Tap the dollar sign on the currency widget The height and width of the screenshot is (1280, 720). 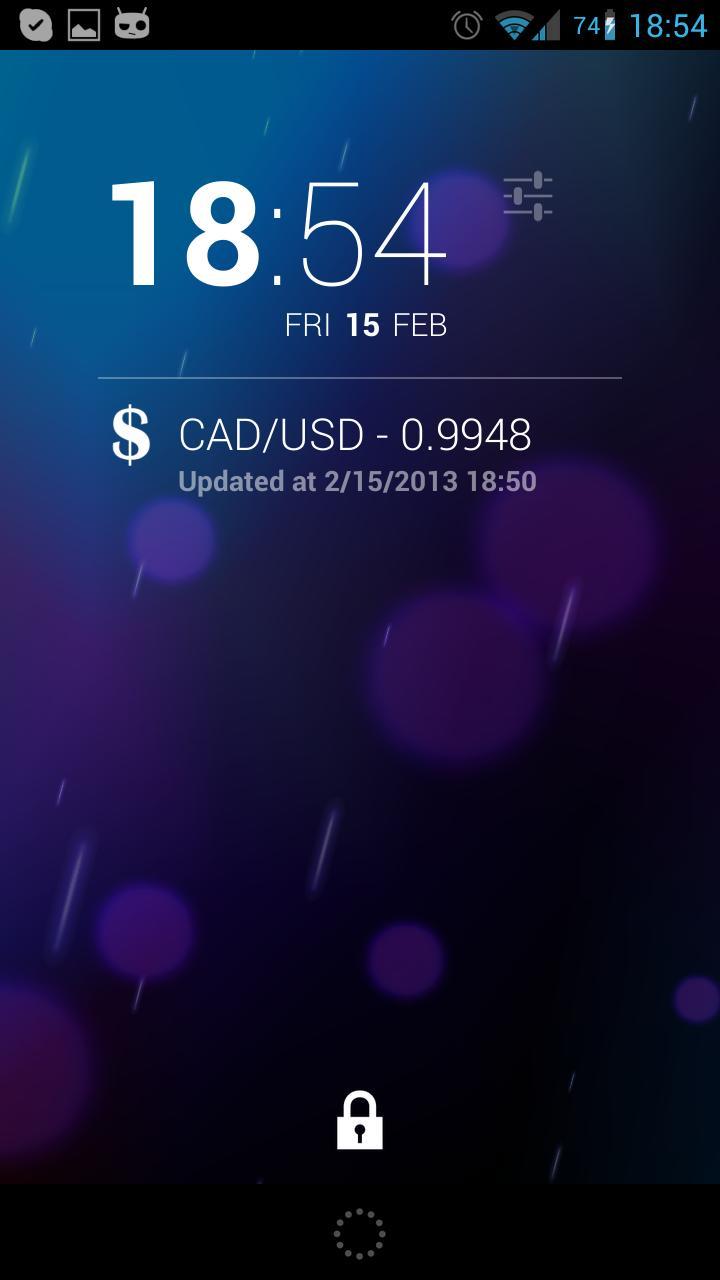pos(128,436)
